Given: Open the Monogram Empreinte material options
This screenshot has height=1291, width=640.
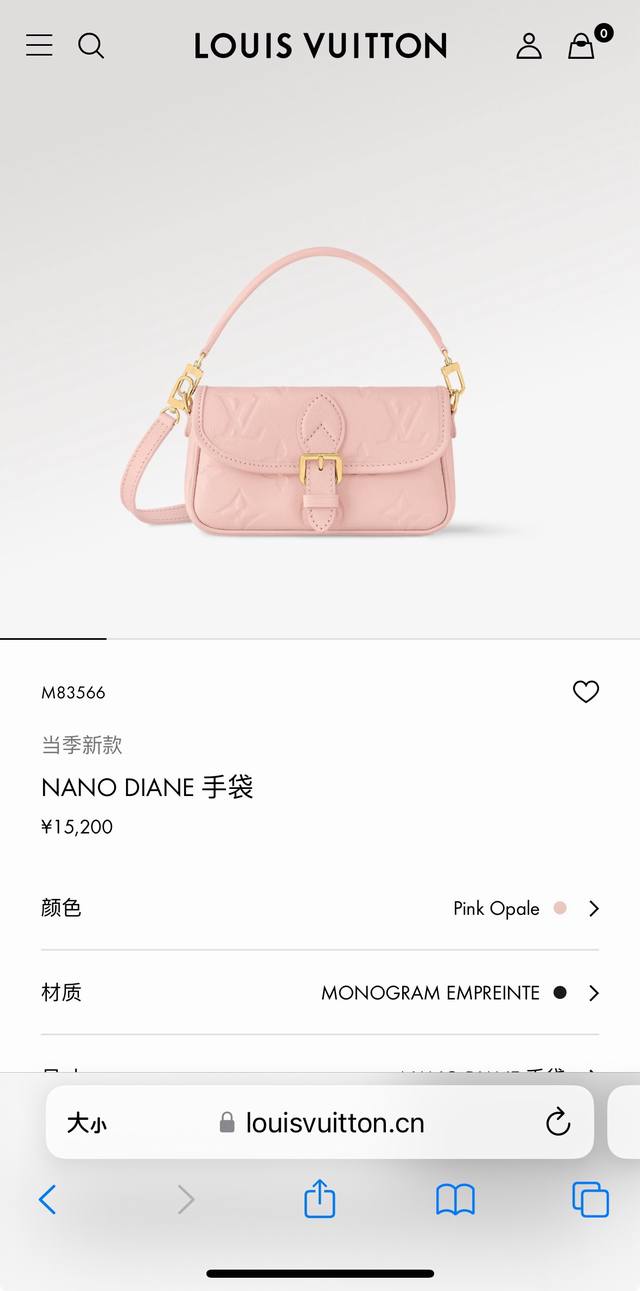Looking at the screenshot, I should (x=459, y=992).
